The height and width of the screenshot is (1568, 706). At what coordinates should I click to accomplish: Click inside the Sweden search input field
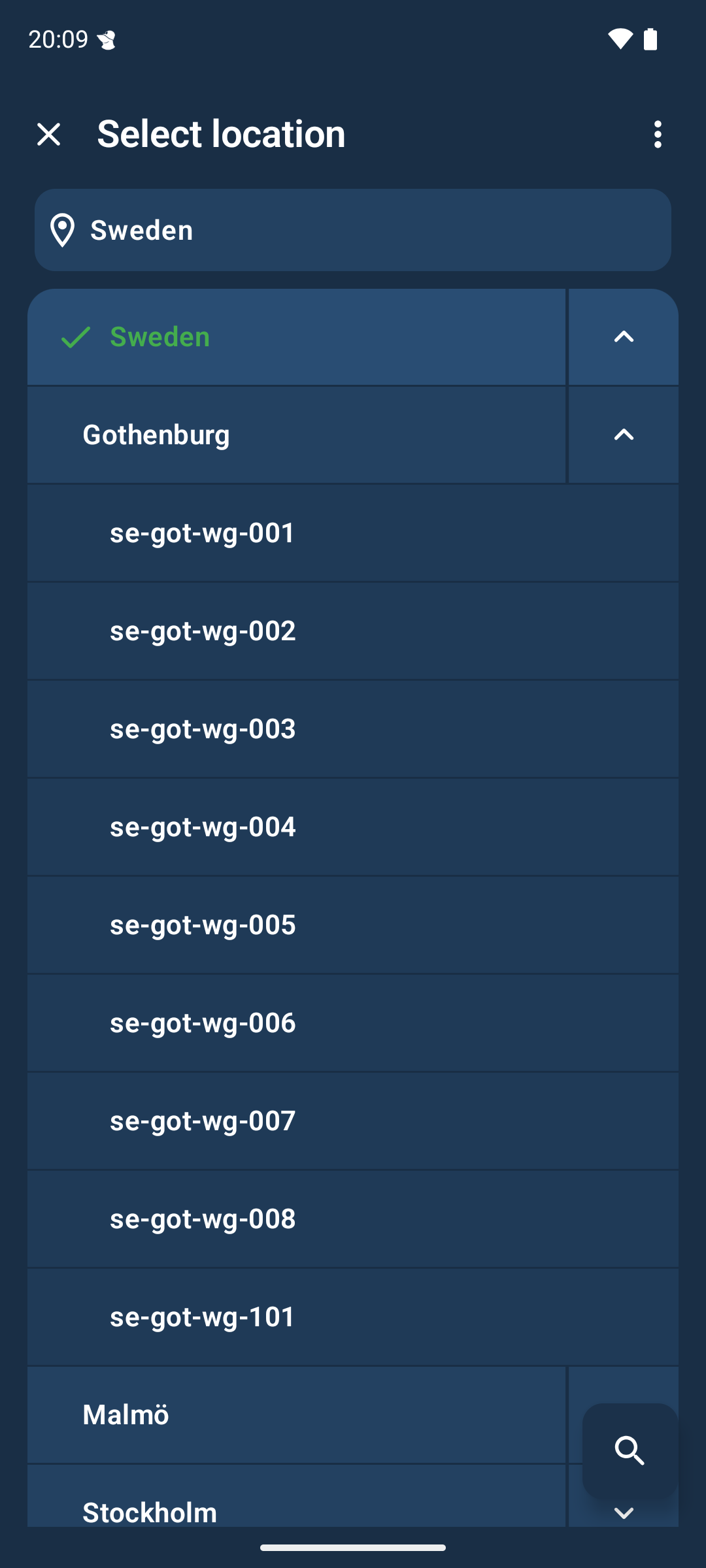click(x=294, y=229)
